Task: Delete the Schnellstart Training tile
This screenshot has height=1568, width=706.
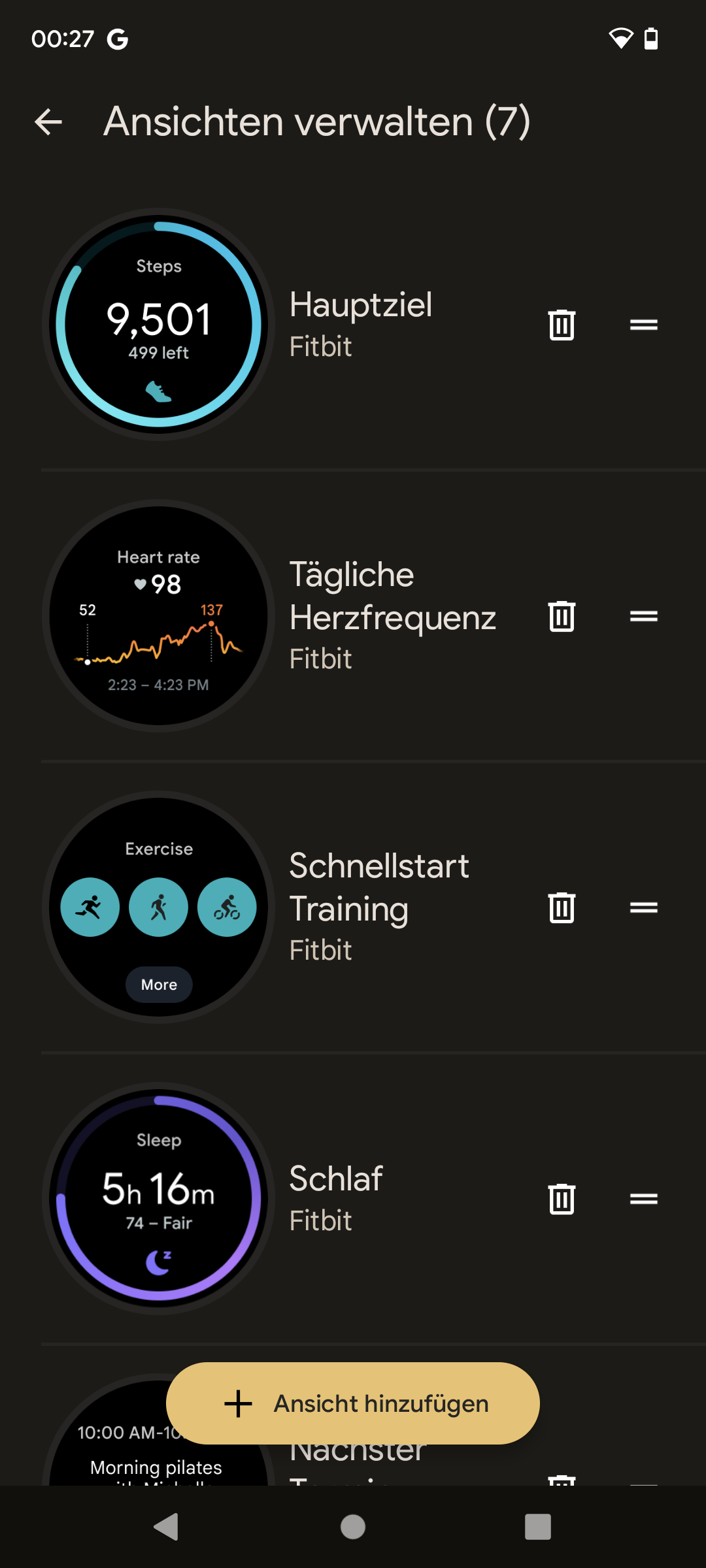Action: (x=562, y=907)
